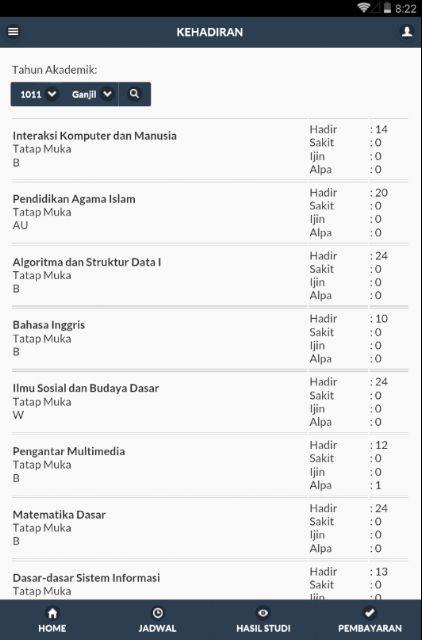Open the user profile icon

pyautogui.click(x=406, y=32)
